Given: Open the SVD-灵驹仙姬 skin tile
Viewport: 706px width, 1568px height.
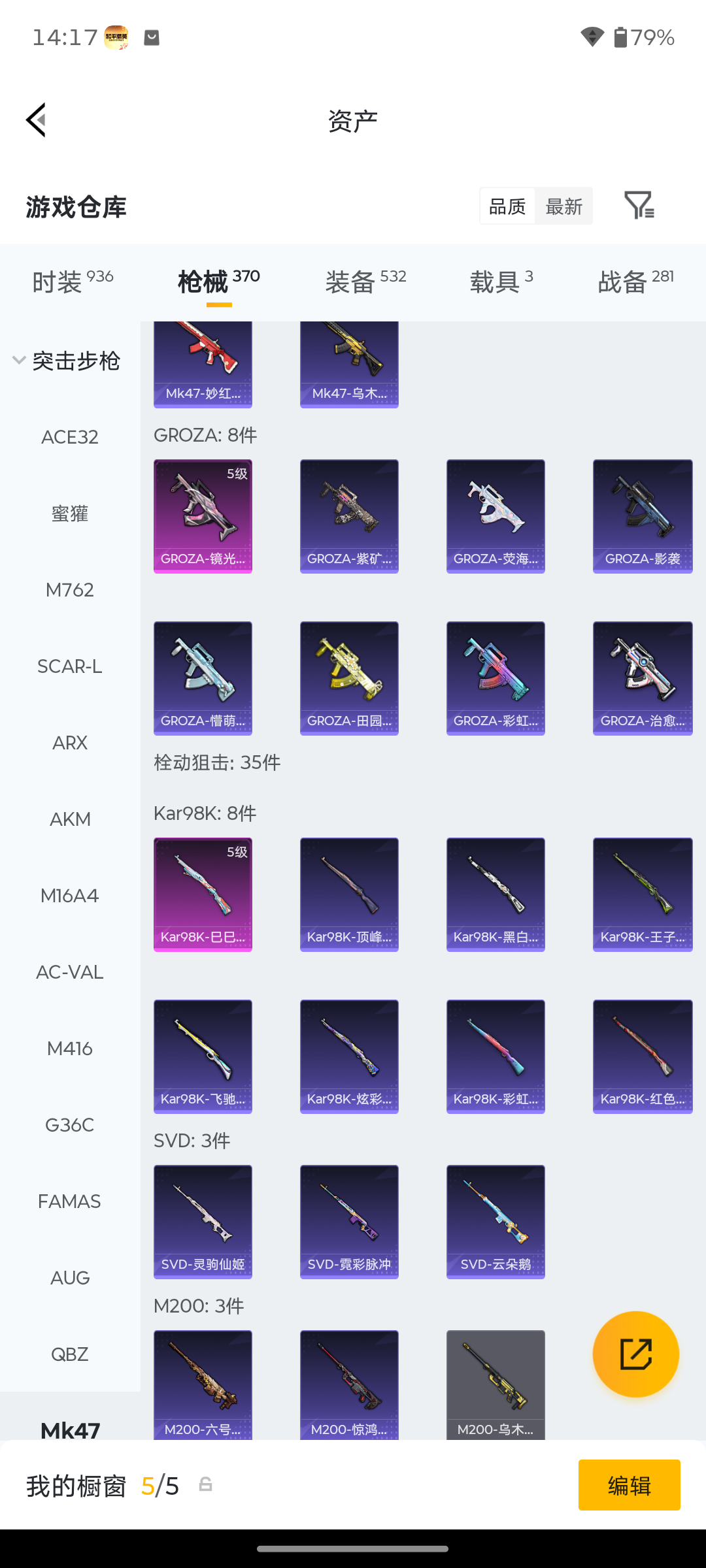Looking at the screenshot, I should pos(203,1222).
